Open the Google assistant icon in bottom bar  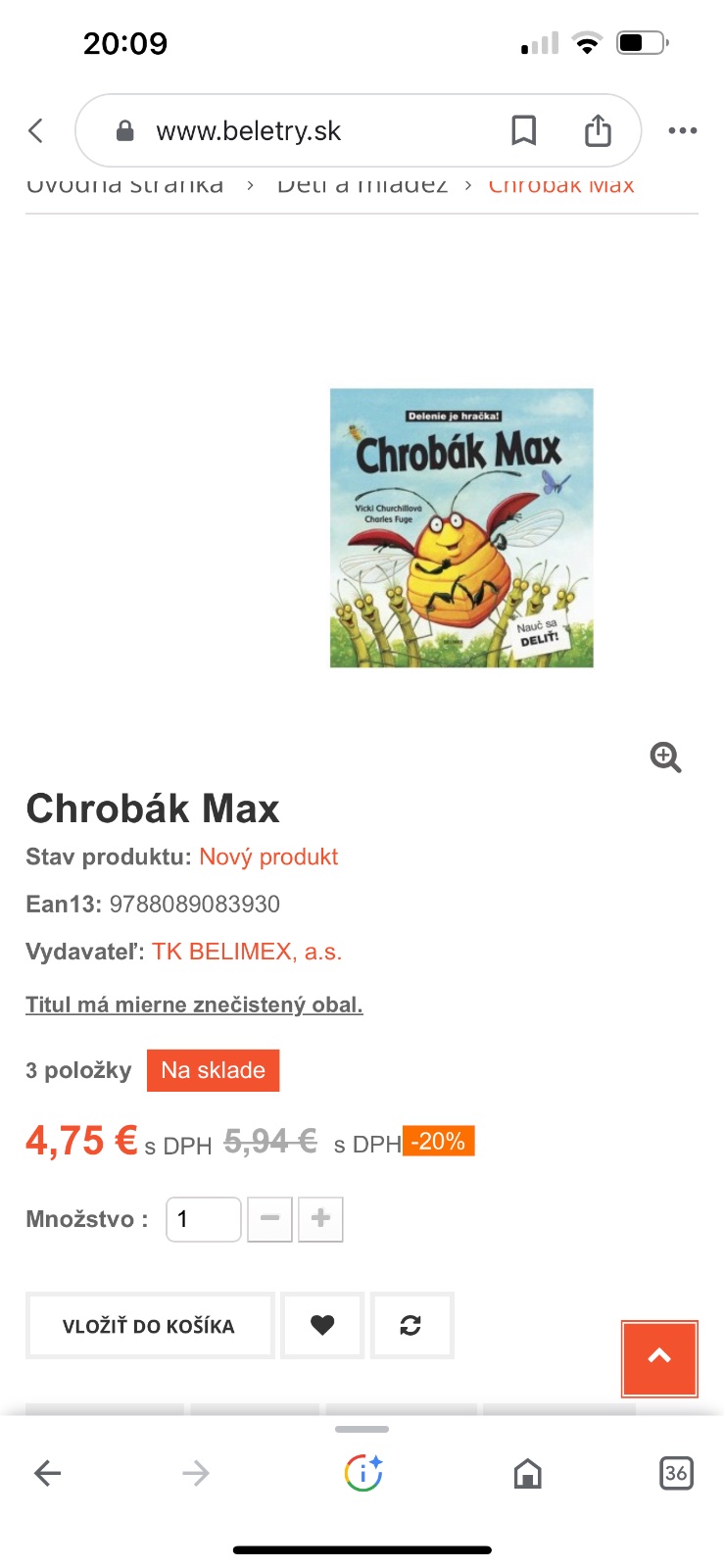click(362, 1473)
